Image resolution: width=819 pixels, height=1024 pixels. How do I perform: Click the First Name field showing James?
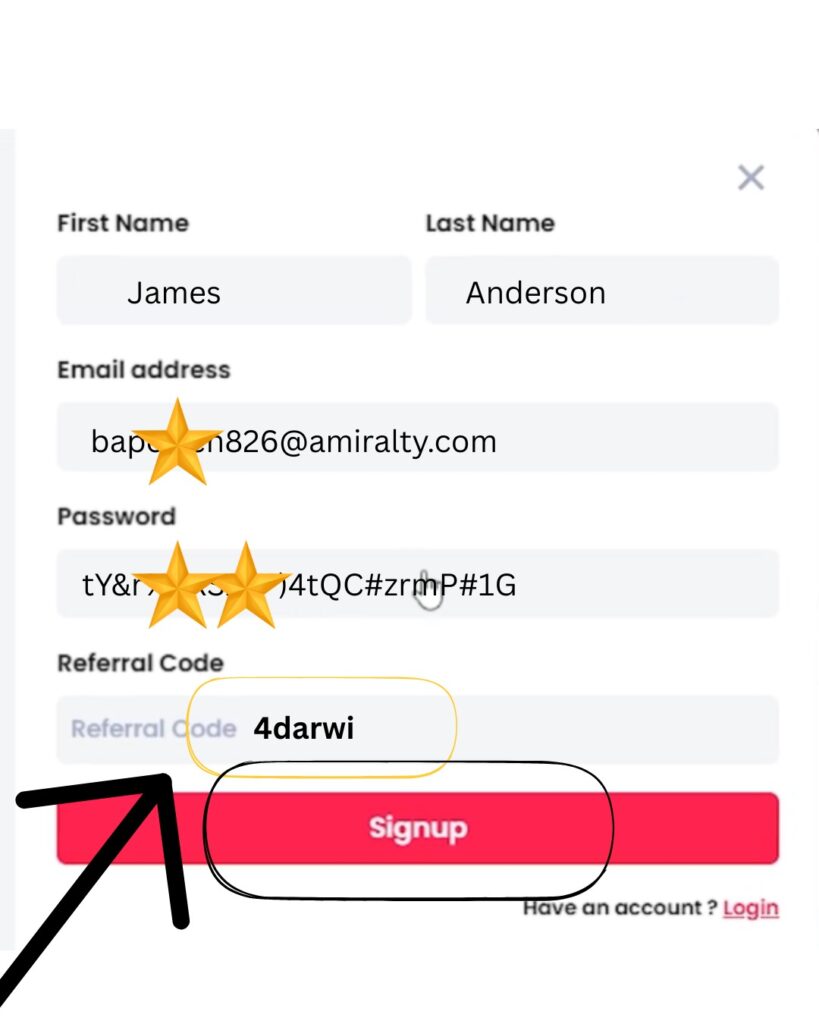[233, 291]
